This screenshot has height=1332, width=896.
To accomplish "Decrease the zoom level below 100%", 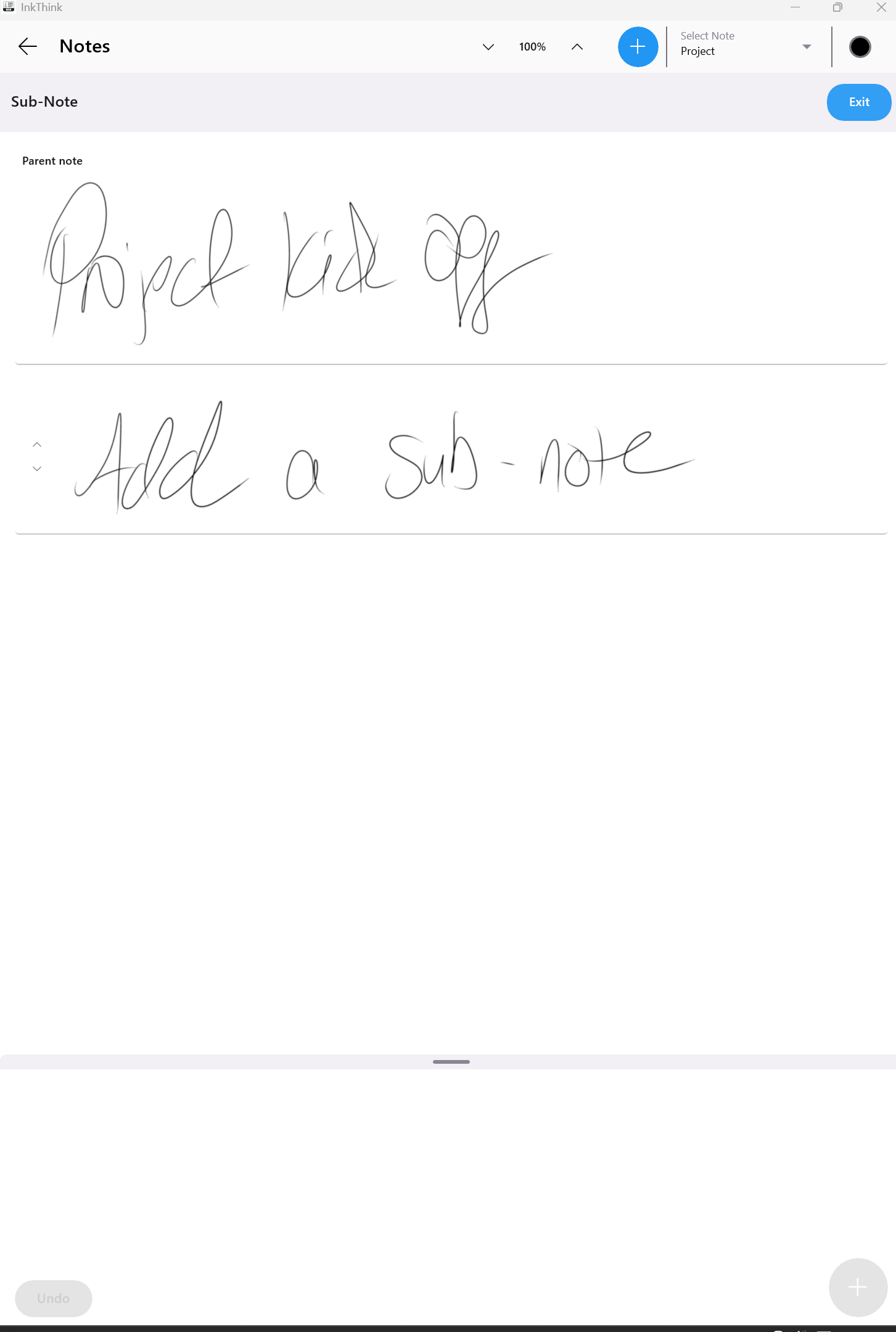I will [x=488, y=47].
